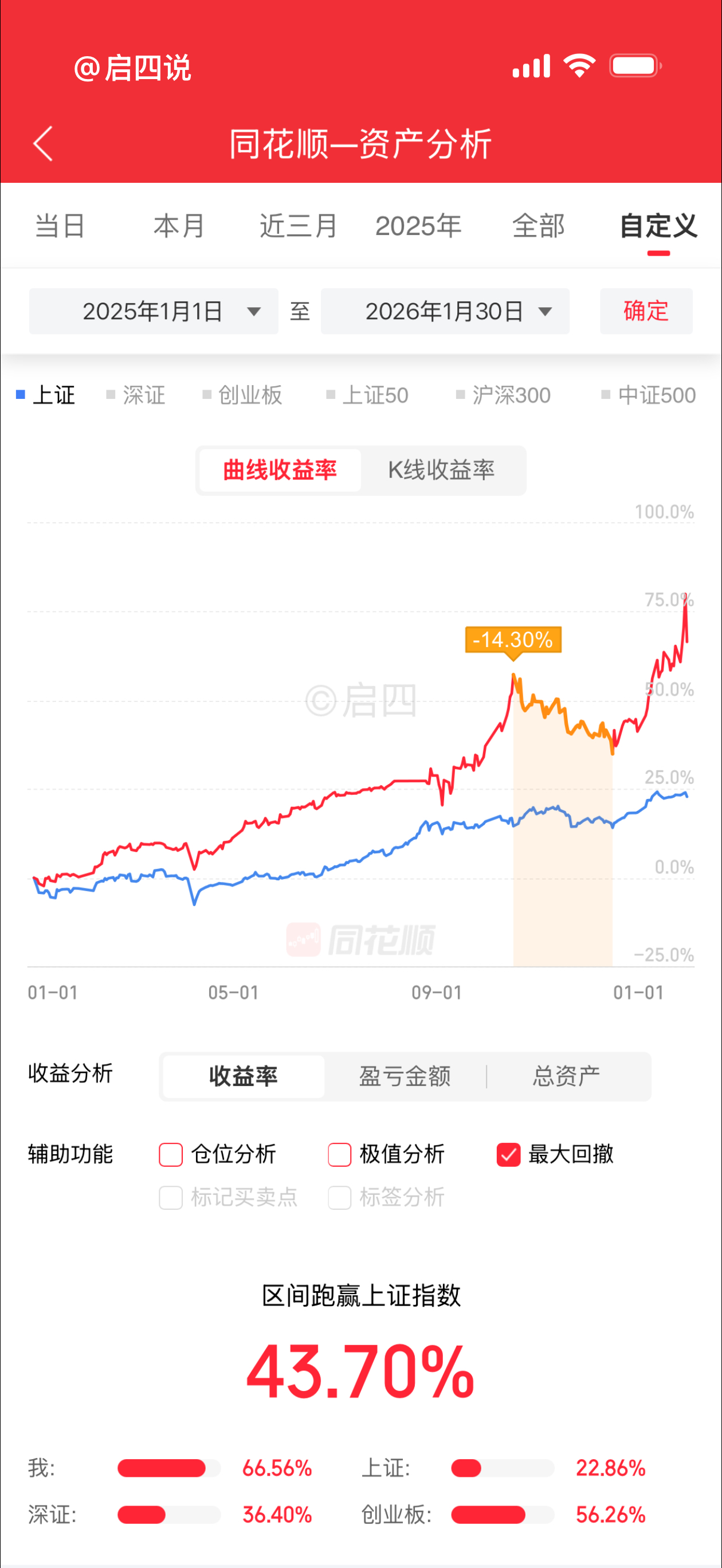This screenshot has height=1568, width=722.
Task: Compare against 沪深300
Action: (504, 395)
